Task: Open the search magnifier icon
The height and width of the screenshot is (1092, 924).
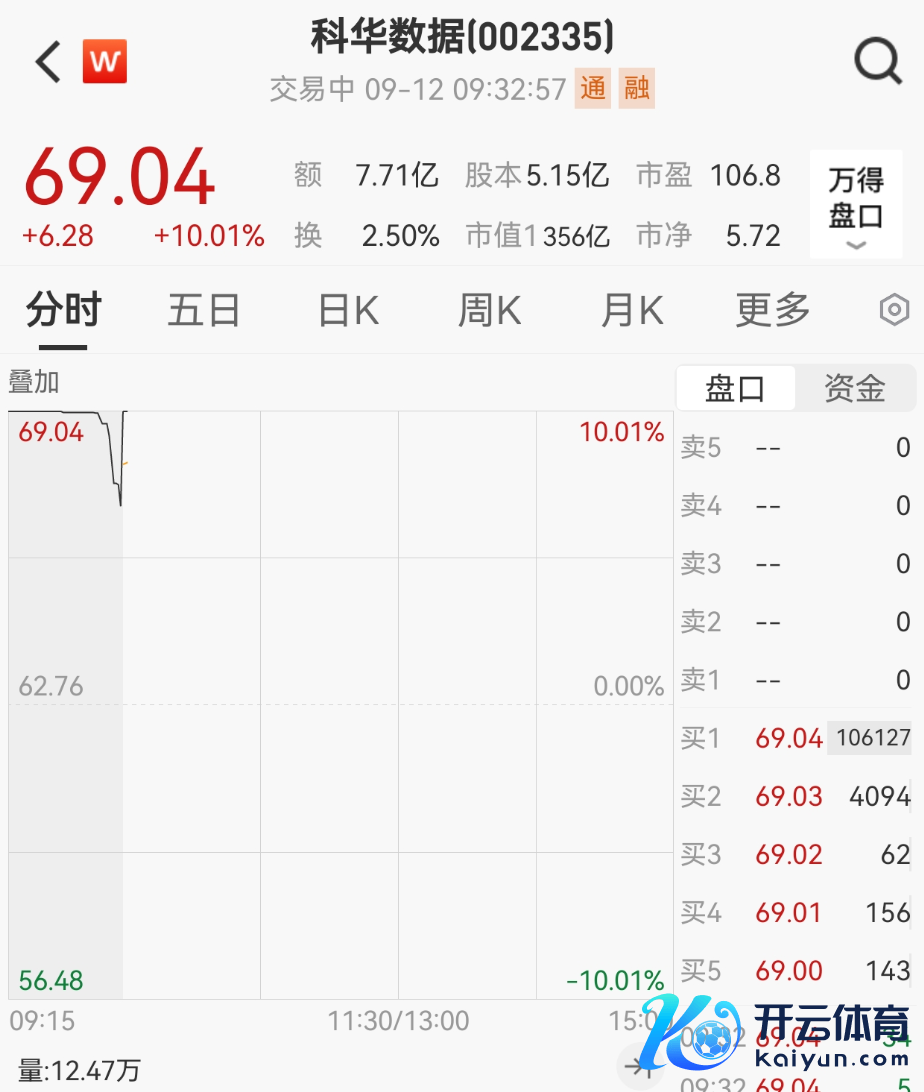Action: pyautogui.click(x=877, y=62)
